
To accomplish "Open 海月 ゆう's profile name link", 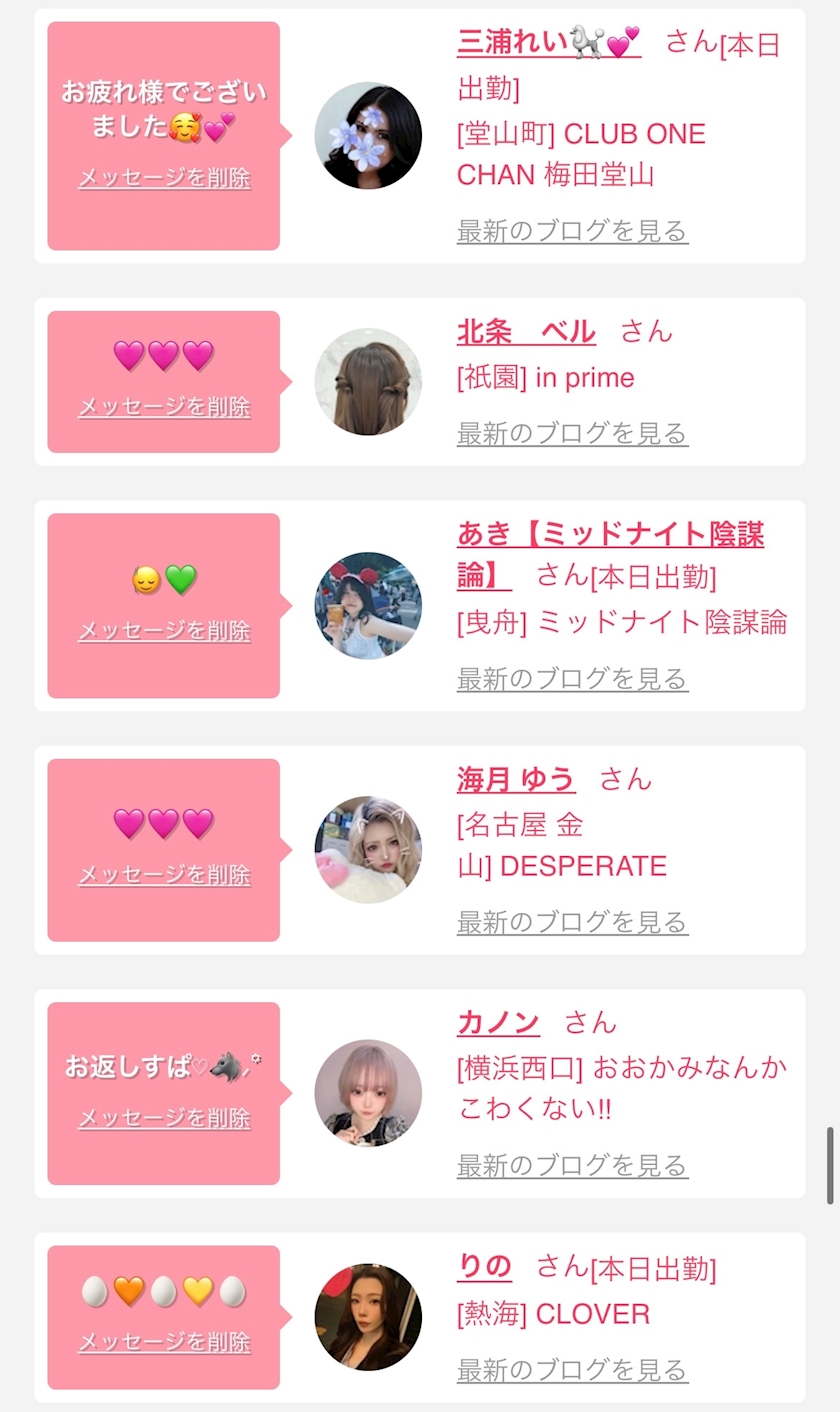I will pyautogui.click(x=516, y=778).
